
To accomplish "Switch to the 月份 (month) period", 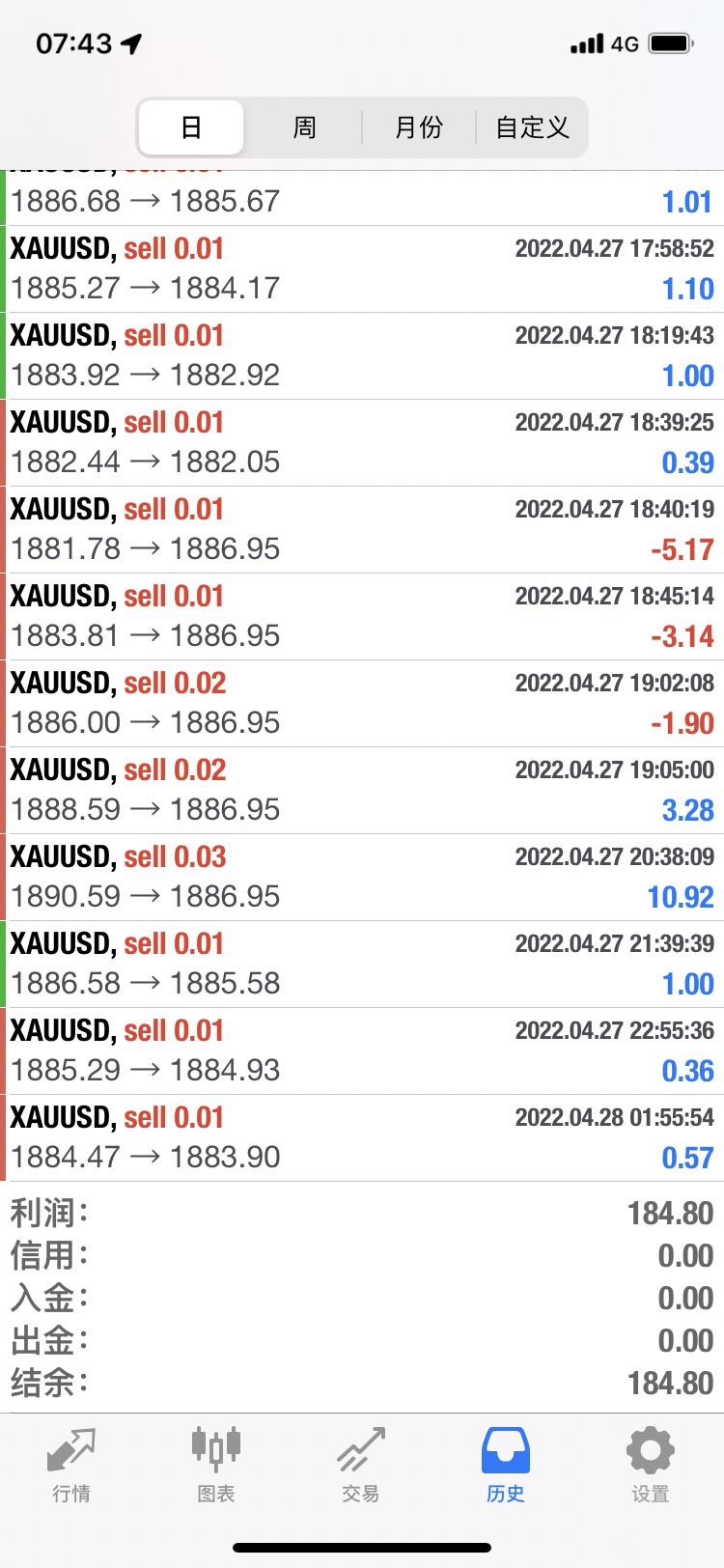I will (x=419, y=127).
